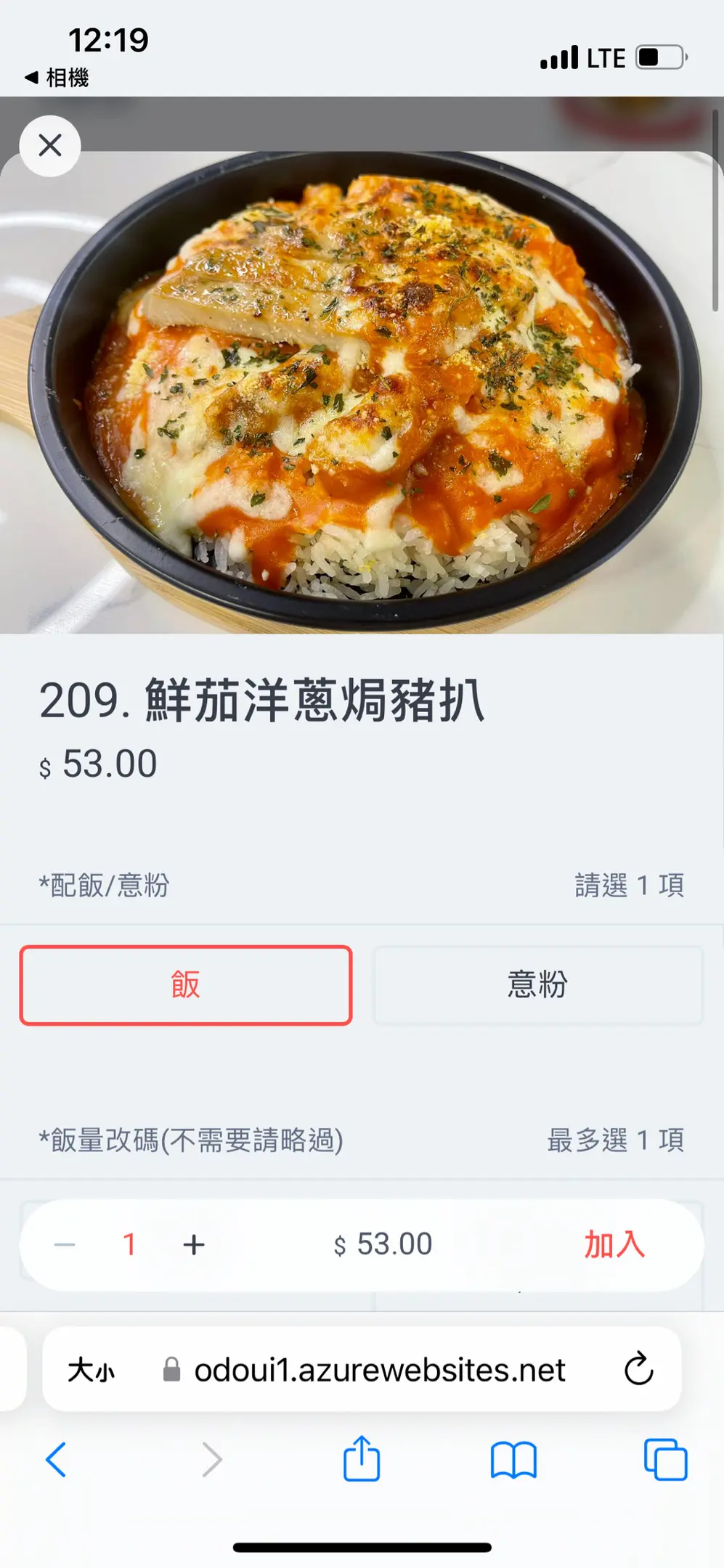This screenshot has width=724, height=1568.
Task: Open the Safari share sheet
Action: coord(362,1458)
